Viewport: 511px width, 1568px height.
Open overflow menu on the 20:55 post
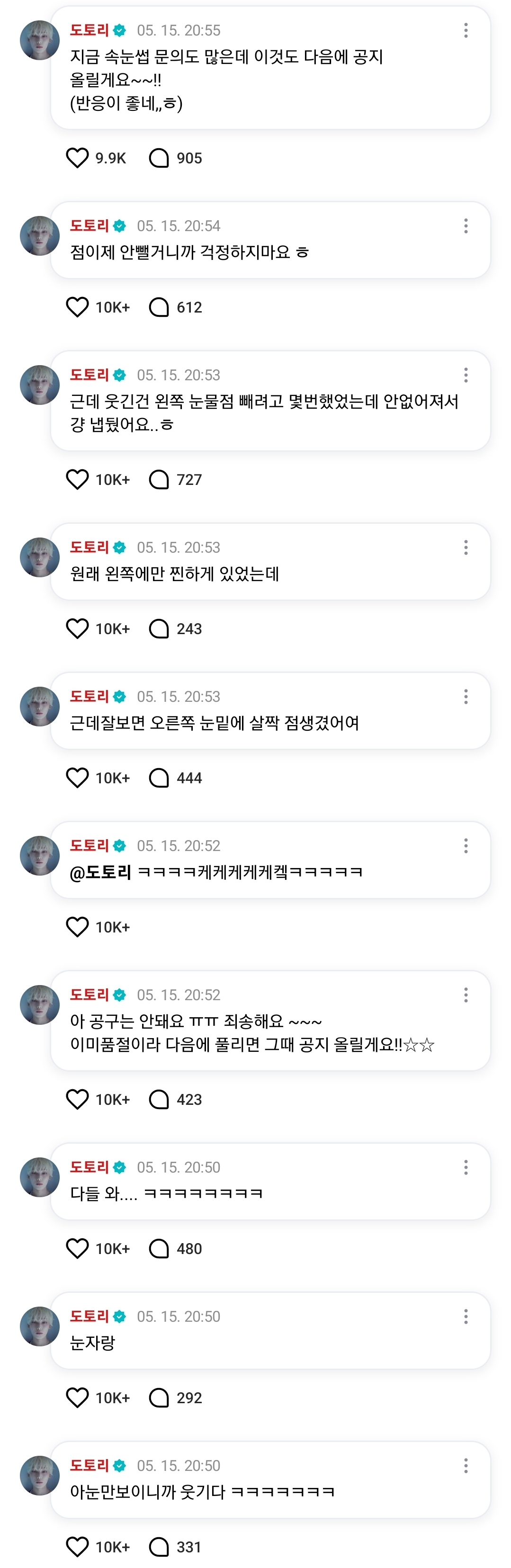tap(466, 30)
